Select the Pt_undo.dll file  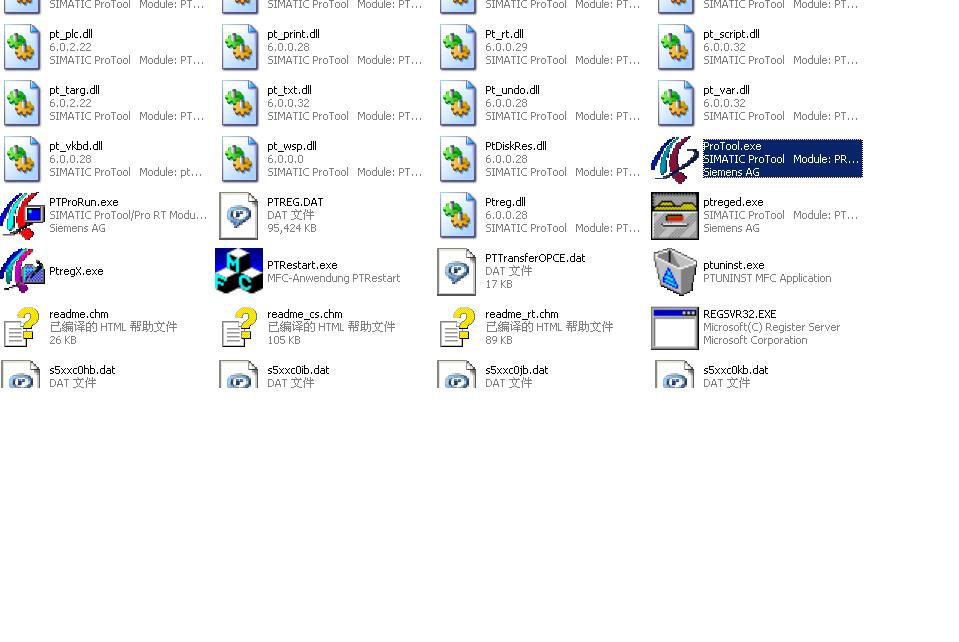click(512, 90)
